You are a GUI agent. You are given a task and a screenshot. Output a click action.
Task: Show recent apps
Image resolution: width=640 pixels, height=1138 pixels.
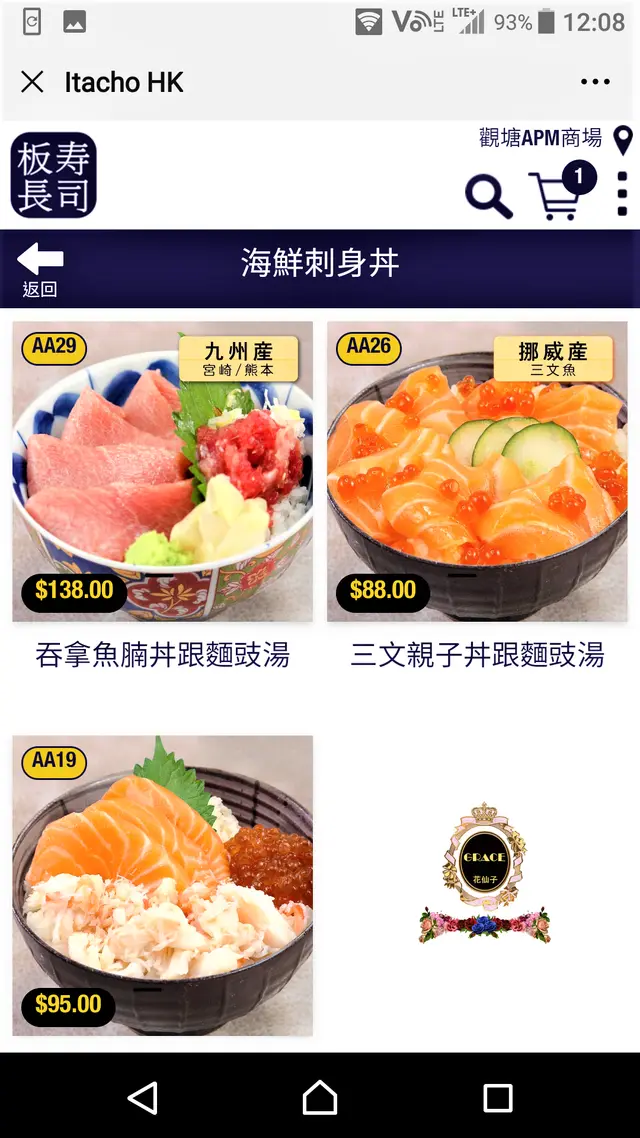tap(498, 1097)
